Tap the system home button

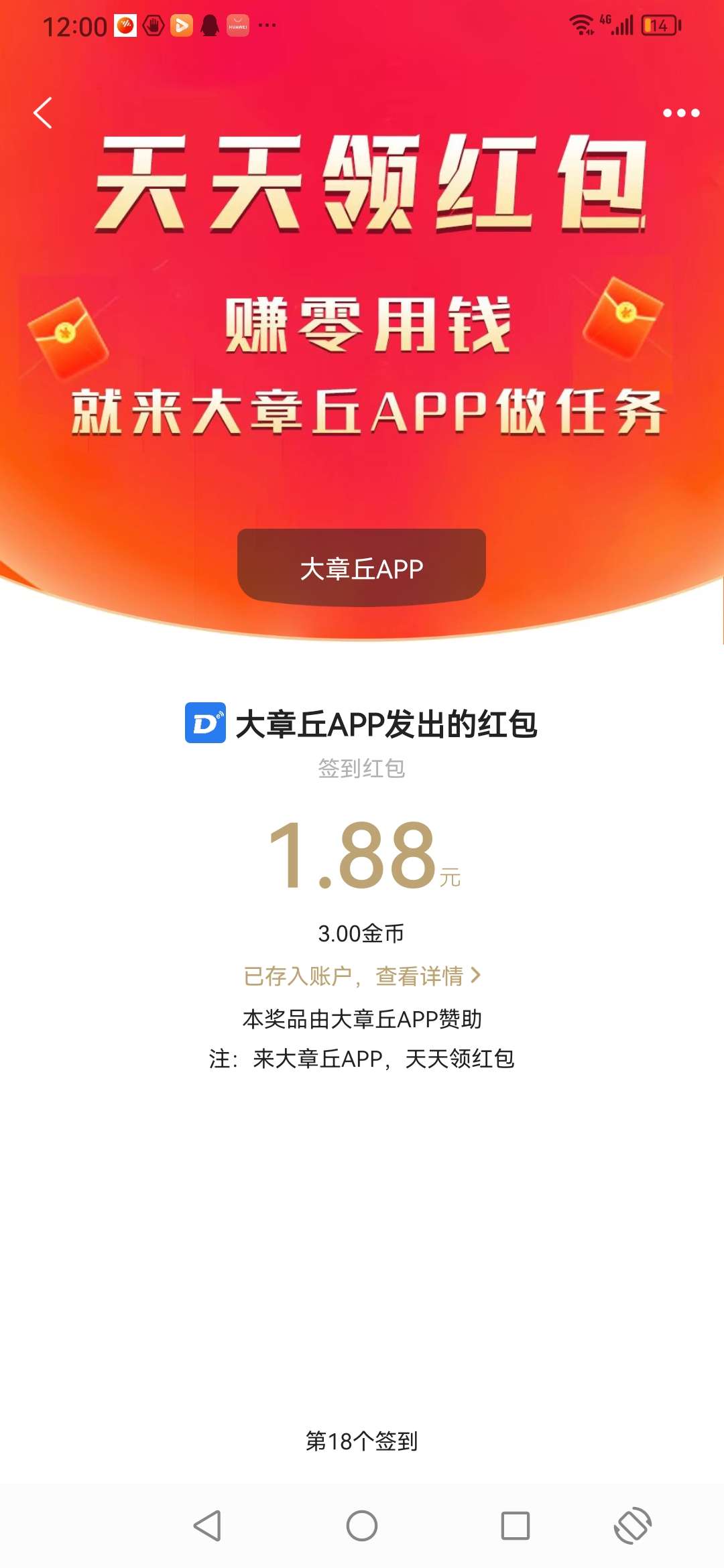(x=361, y=1526)
